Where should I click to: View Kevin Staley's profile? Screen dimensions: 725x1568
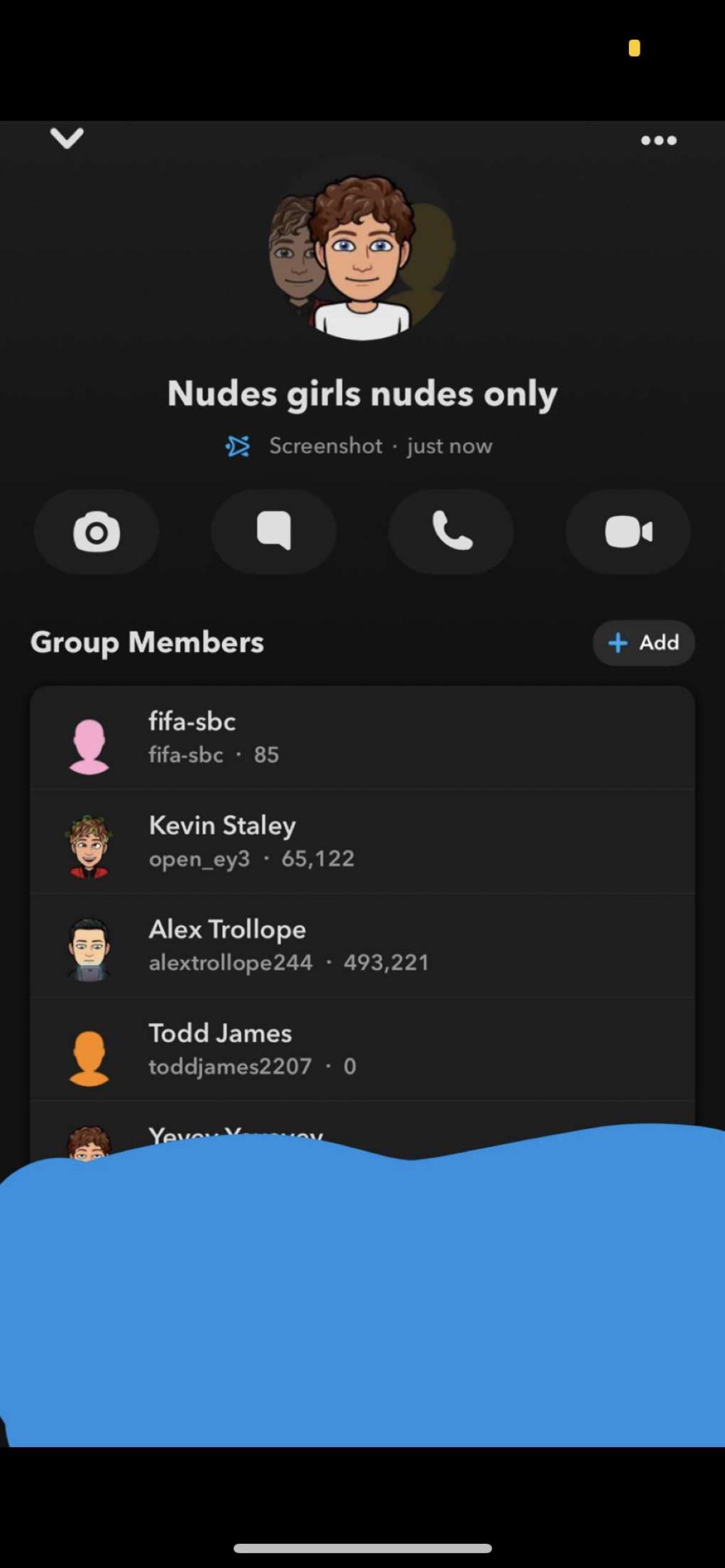(x=362, y=842)
